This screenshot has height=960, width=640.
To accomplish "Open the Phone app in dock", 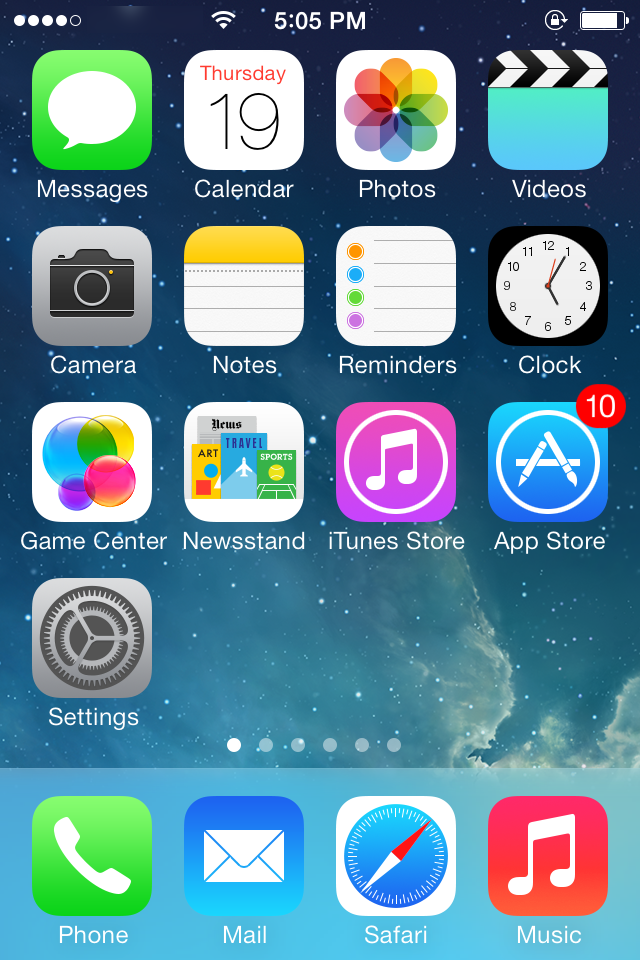I will (x=92, y=856).
